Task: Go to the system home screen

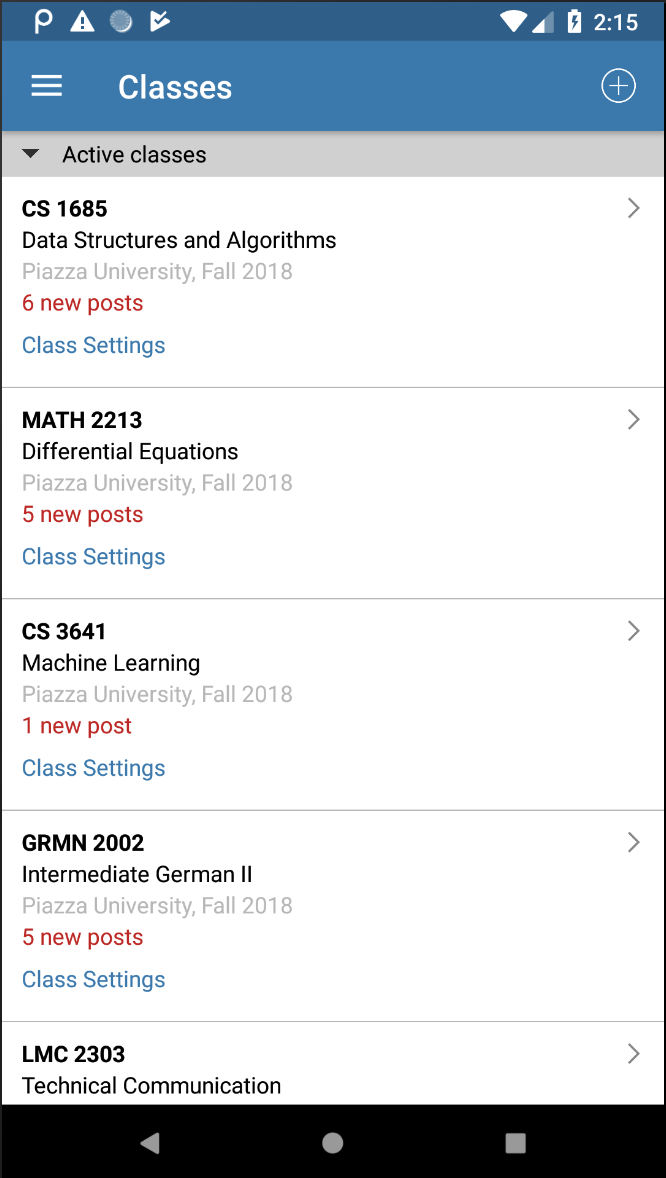Action: point(333,1143)
